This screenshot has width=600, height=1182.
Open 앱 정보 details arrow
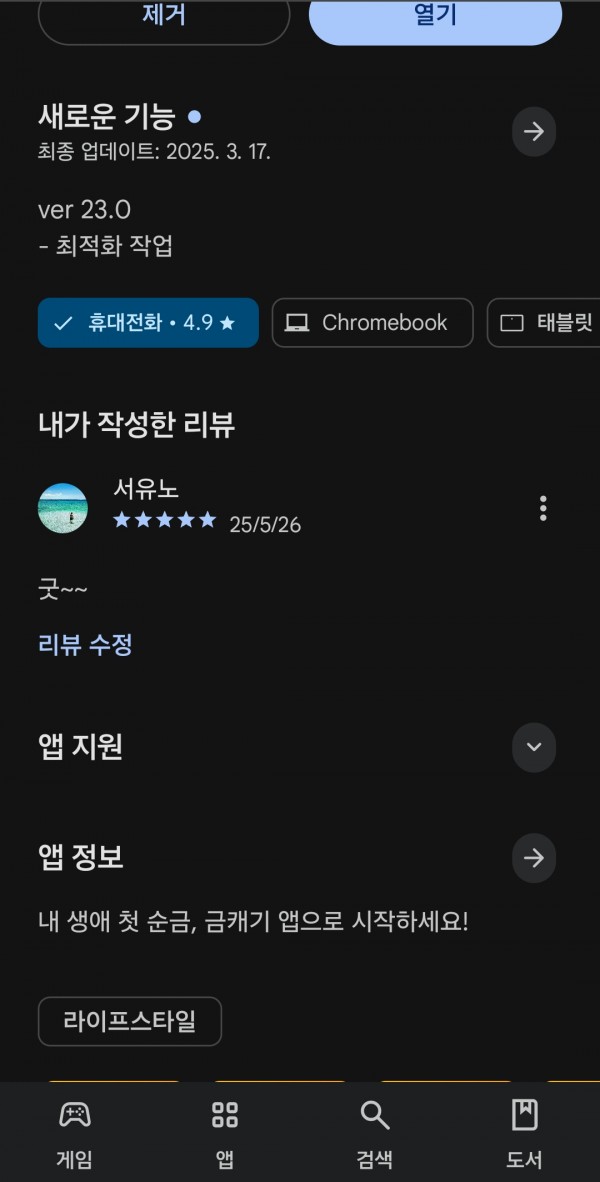click(x=534, y=858)
